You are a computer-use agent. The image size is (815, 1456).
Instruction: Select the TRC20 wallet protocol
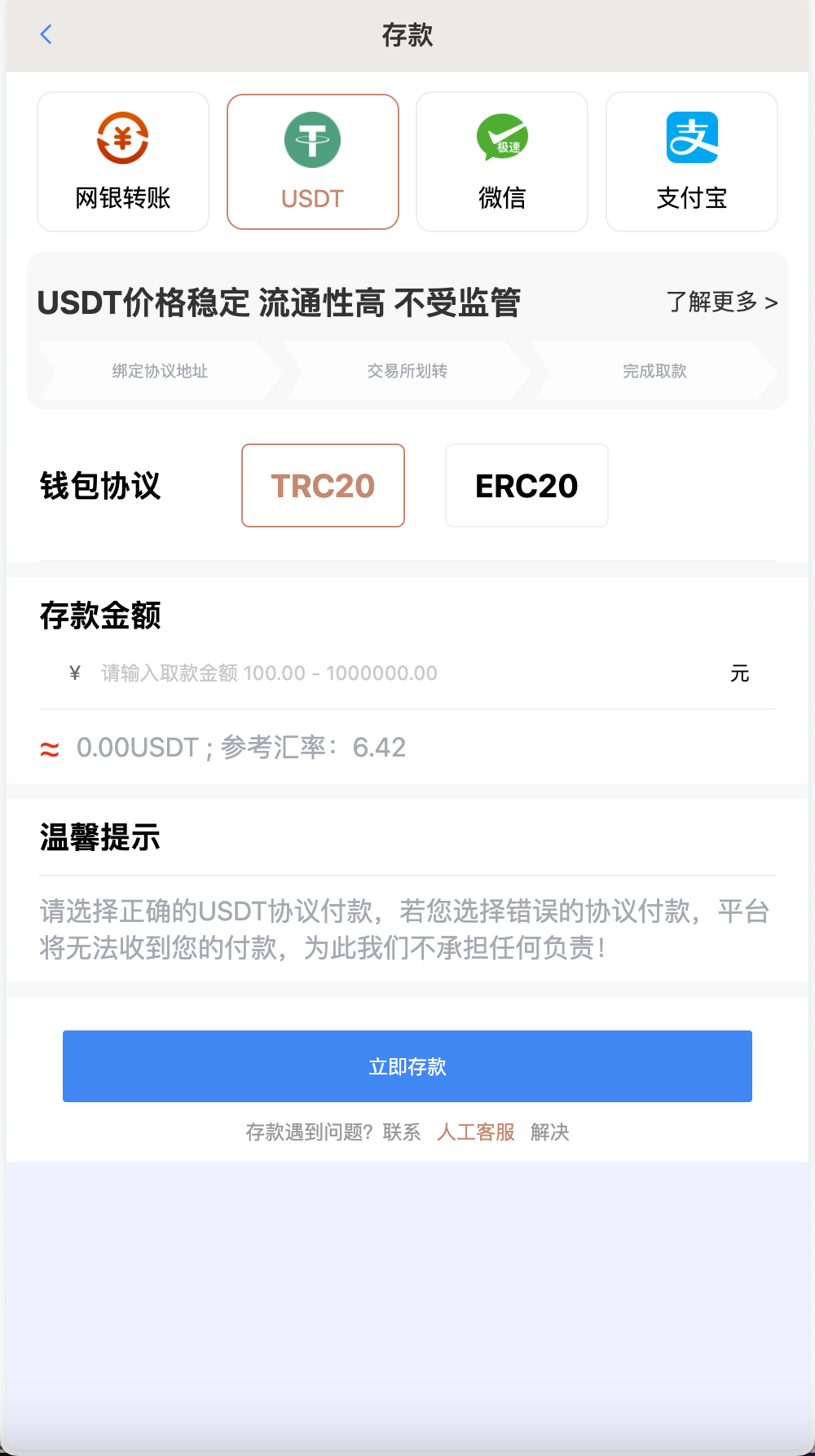click(x=323, y=486)
